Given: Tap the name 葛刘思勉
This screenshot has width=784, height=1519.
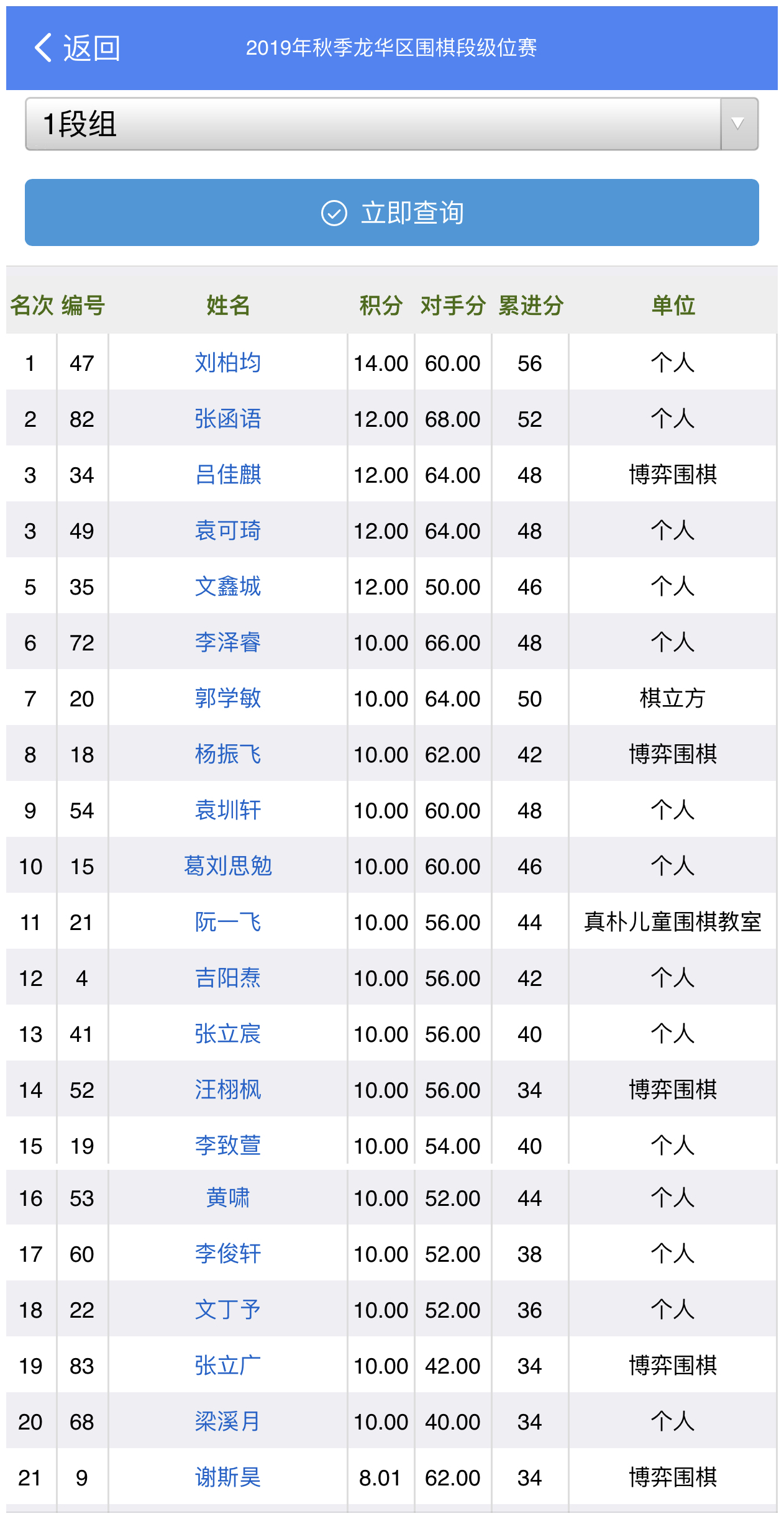Looking at the screenshot, I should click(227, 866).
